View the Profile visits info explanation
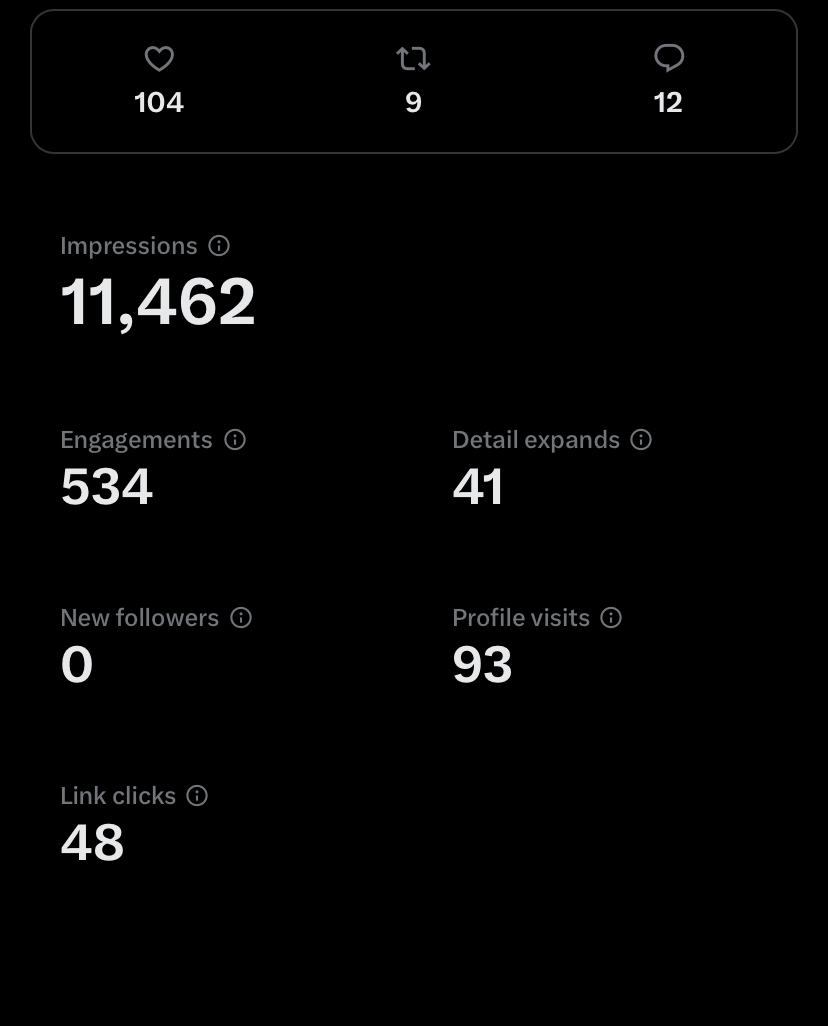Image resolution: width=828 pixels, height=1026 pixels. 611,618
